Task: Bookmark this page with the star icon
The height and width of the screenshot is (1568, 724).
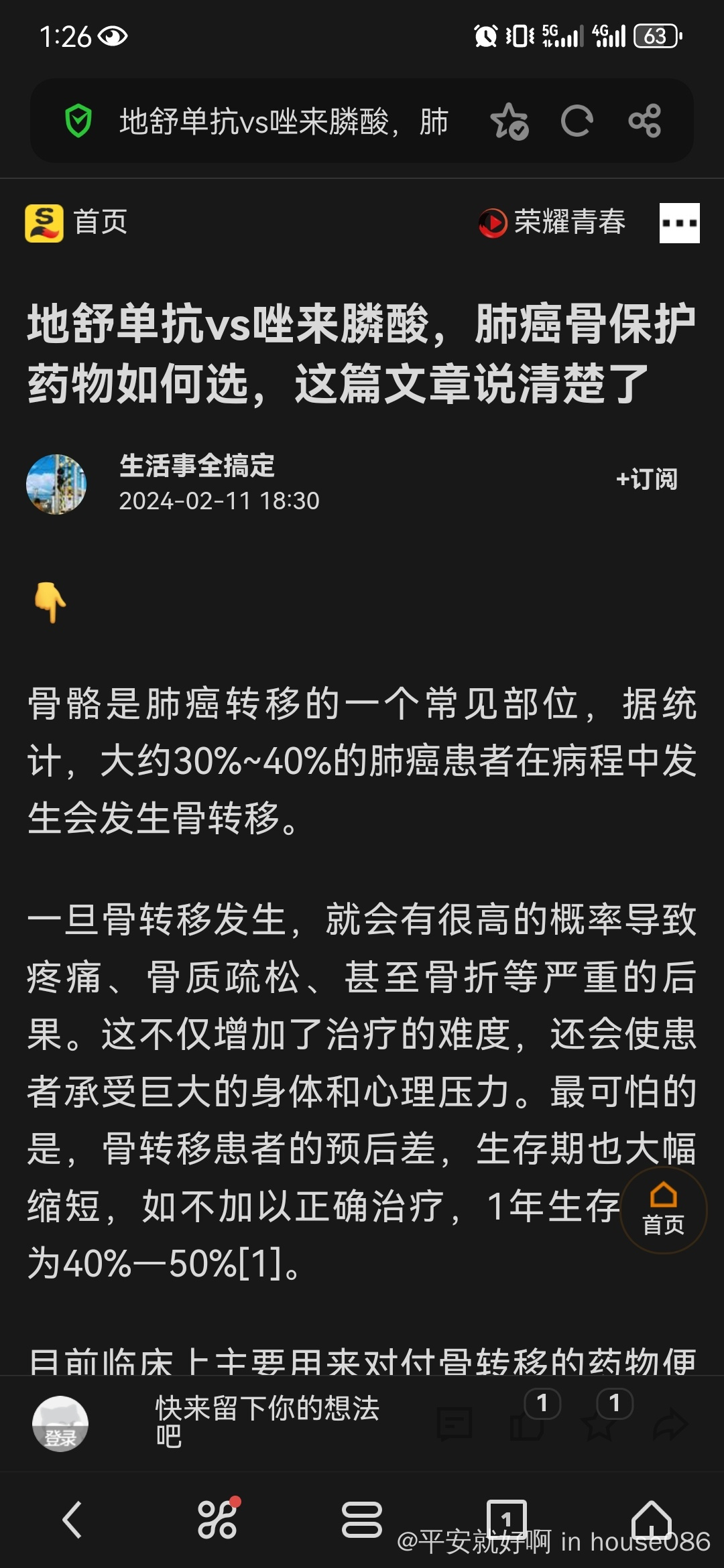Action: (x=509, y=121)
